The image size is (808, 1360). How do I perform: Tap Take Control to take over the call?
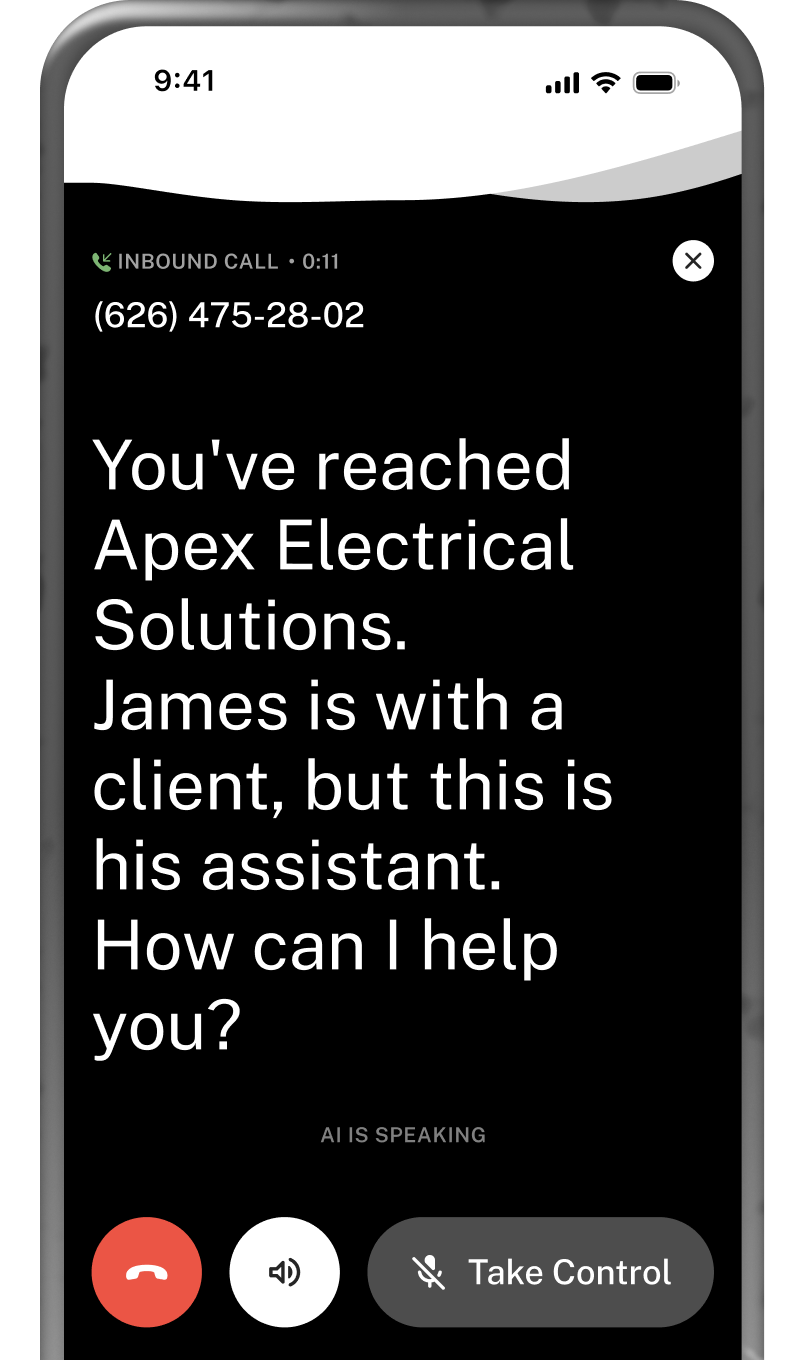pos(541,1272)
